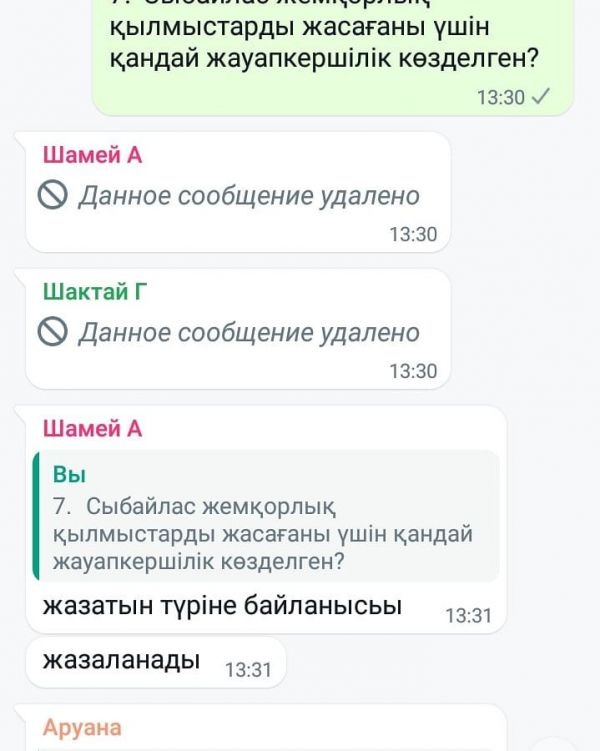Image resolution: width=600 pixels, height=751 pixels.
Task: Tap Шамей А's name above the quoted reply
Action: [x=92, y=429]
